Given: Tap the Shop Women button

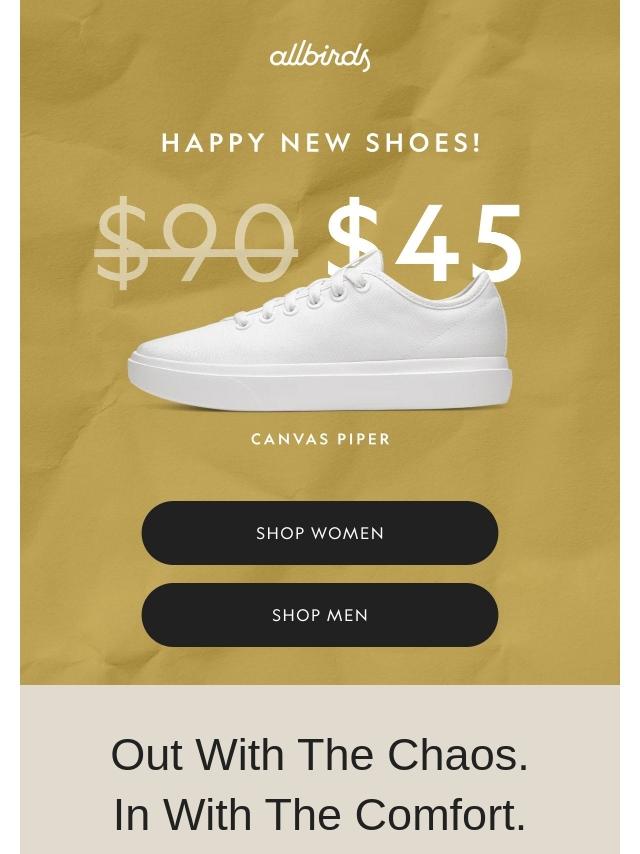Looking at the screenshot, I should pos(320,533).
